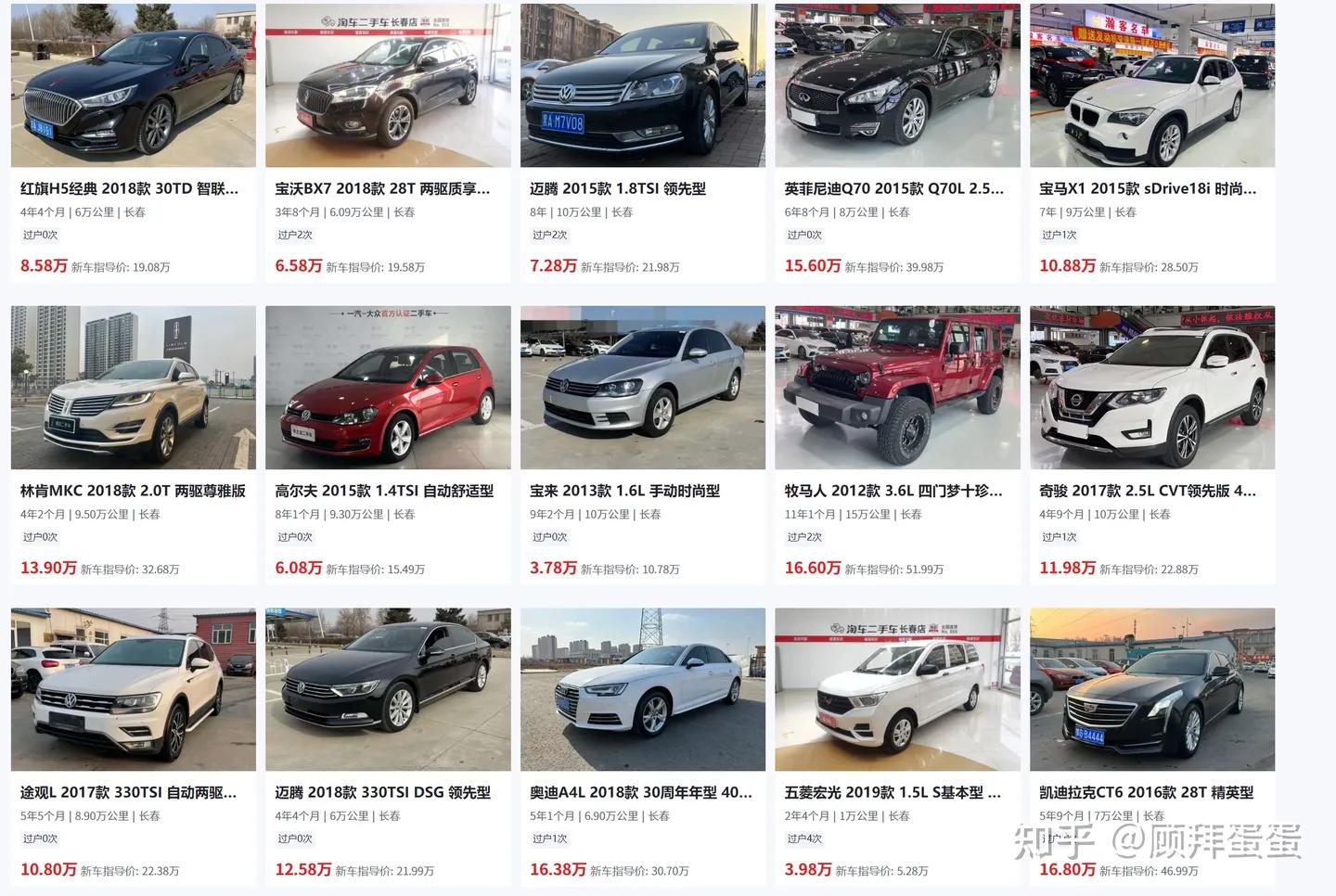The width and height of the screenshot is (1336, 896).
Task: Open the 高尔夫 2015款 1.4TSI listing
Action: (x=384, y=491)
